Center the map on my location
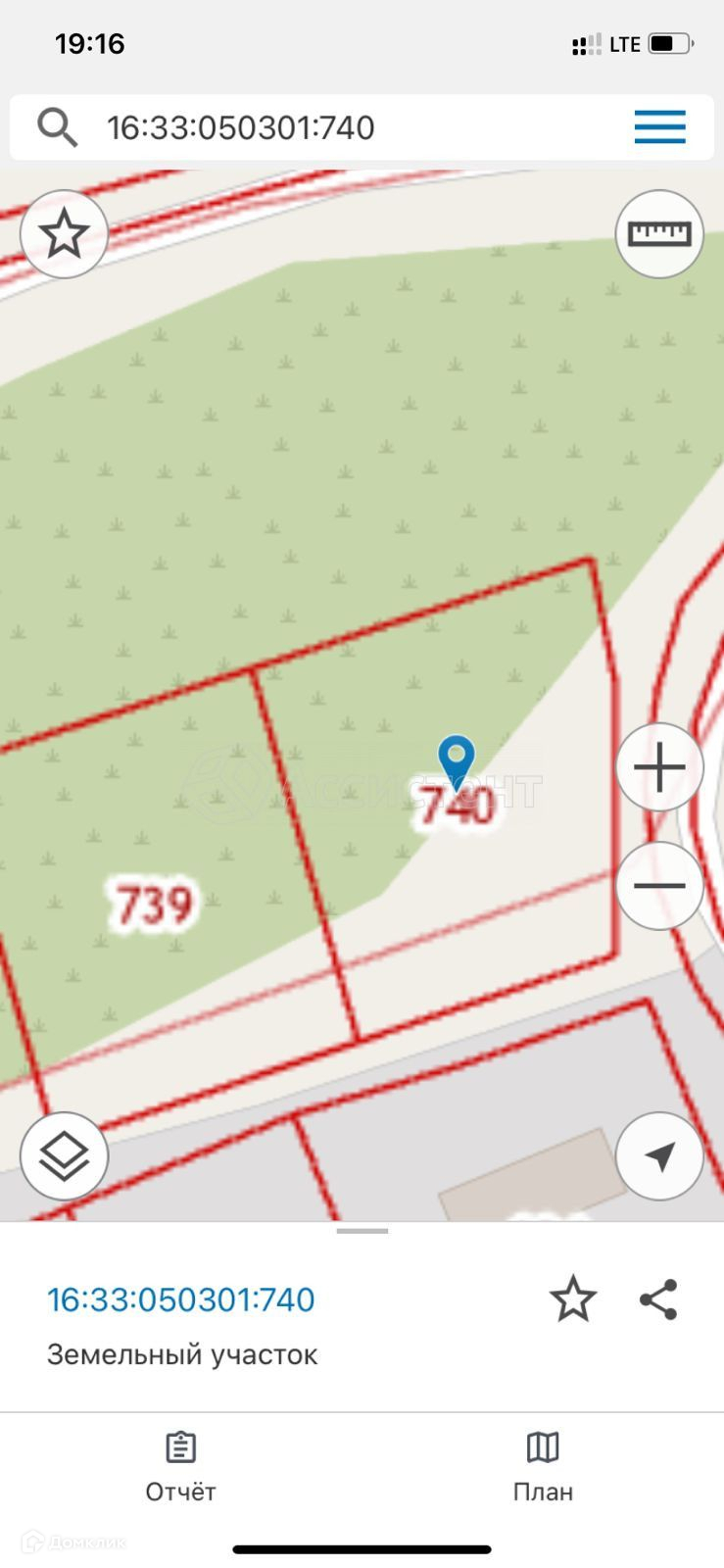Viewport: 724px width, 1568px height. click(659, 1155)
